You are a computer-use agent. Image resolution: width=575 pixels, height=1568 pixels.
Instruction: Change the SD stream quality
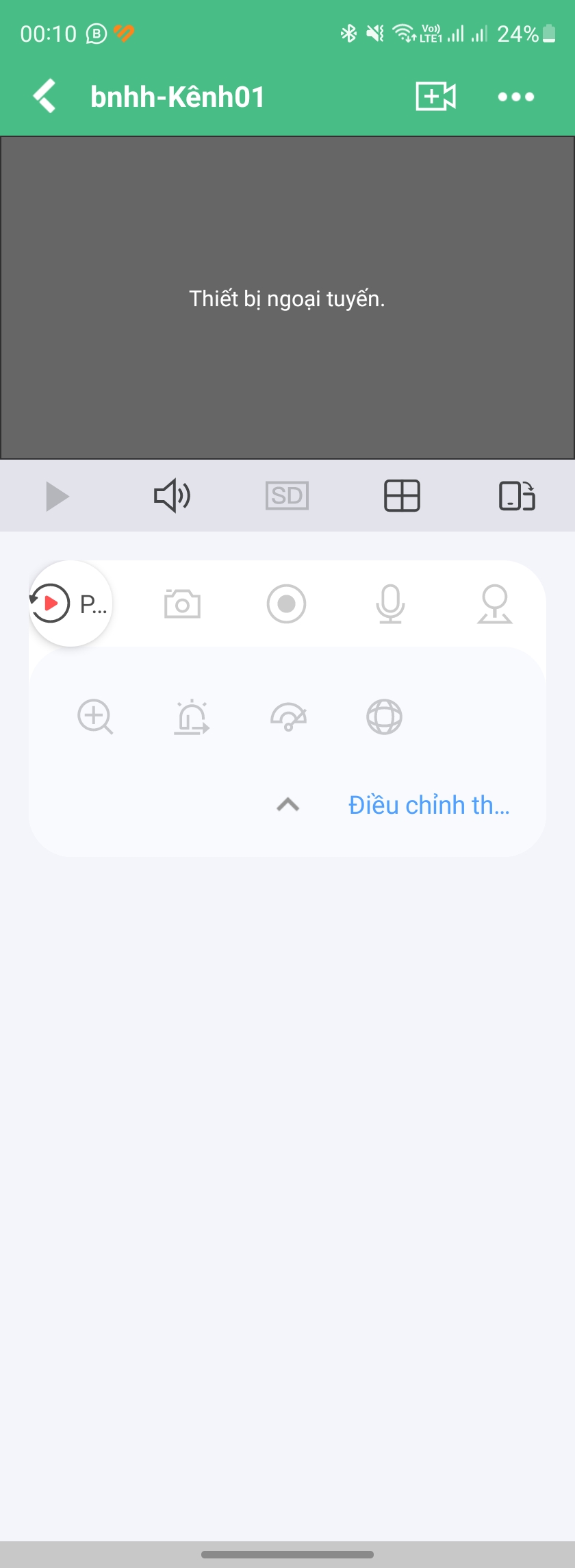pyautogui.click(x=287, y=495)
